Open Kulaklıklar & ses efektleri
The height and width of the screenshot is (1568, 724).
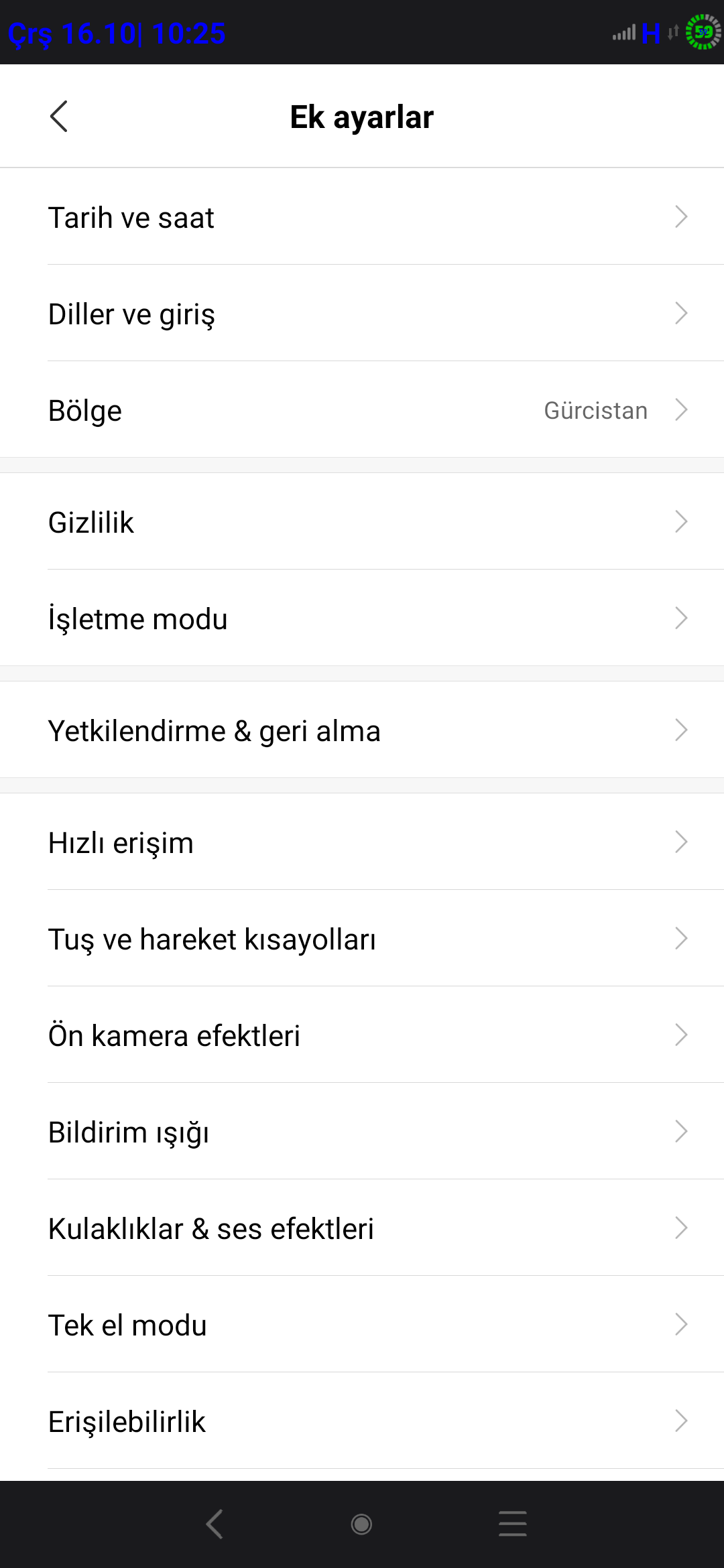click(x=362, y=1228)
